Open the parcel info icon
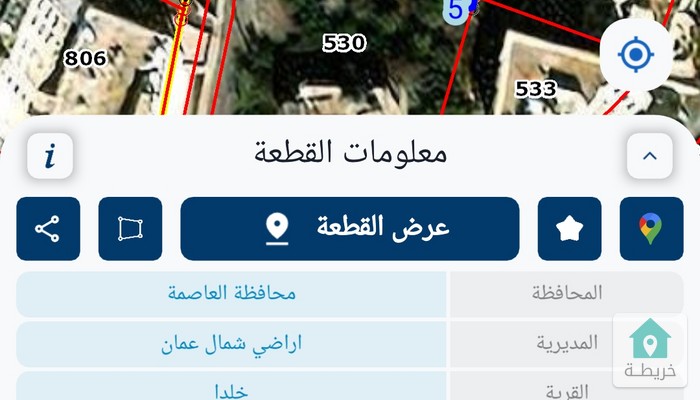700x400 pixels. coord(50,156)
